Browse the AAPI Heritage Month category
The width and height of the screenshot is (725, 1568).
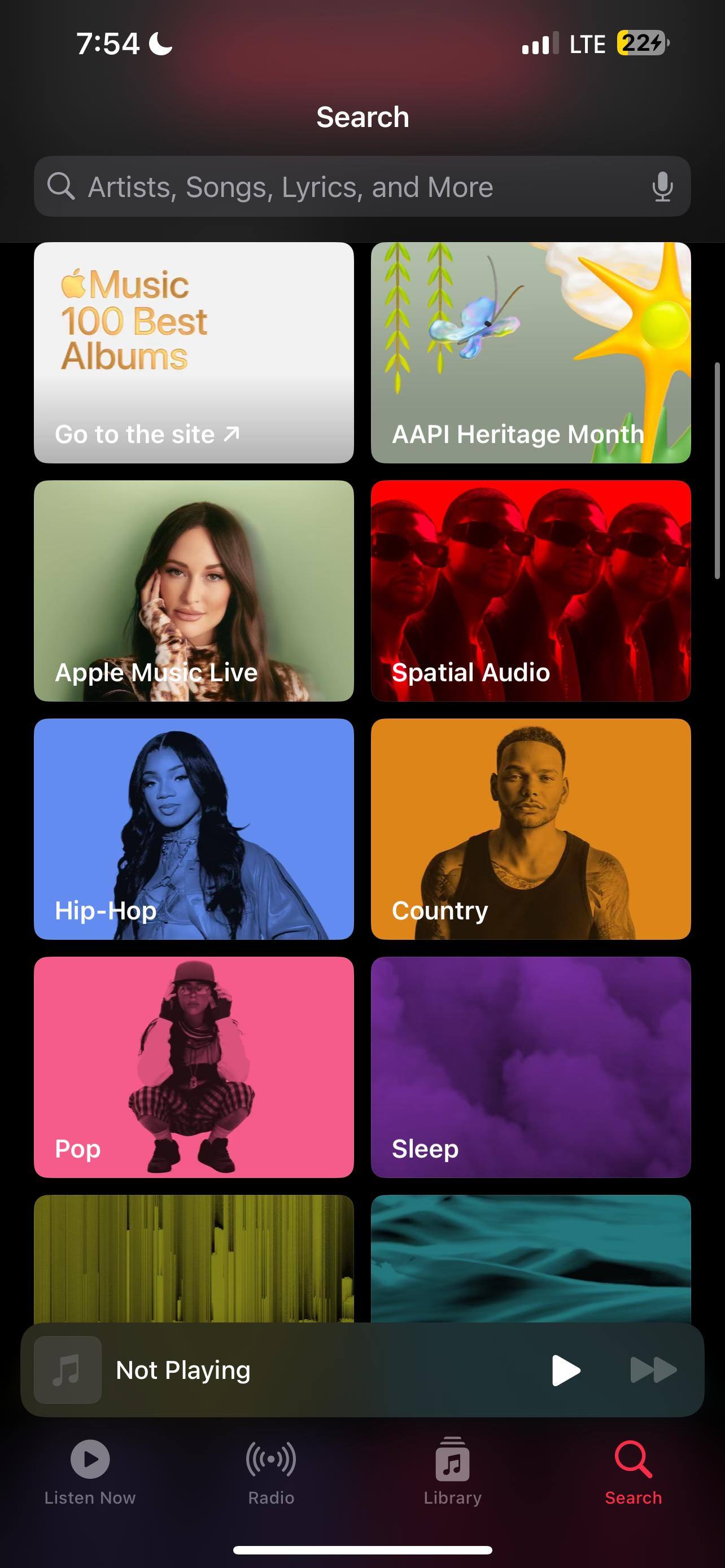pyautogui.click(x=530, y=353)
